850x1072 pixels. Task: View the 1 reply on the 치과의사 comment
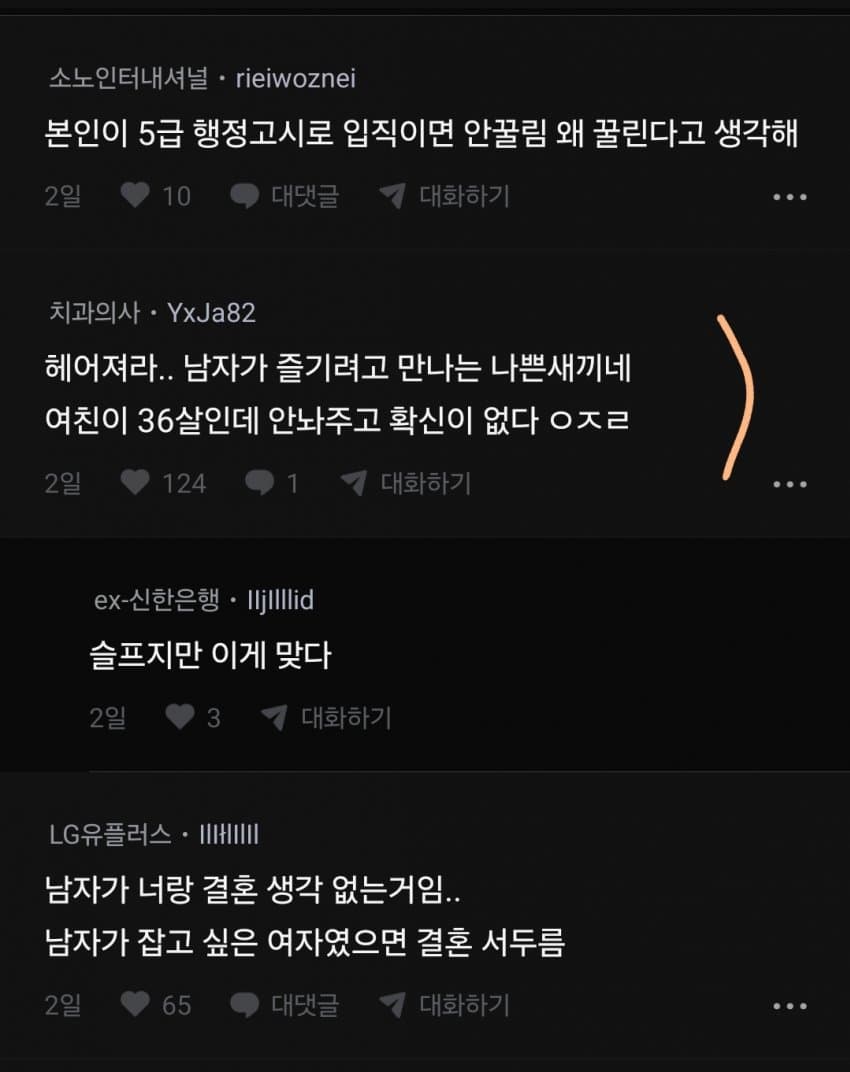tap(272, 484)
